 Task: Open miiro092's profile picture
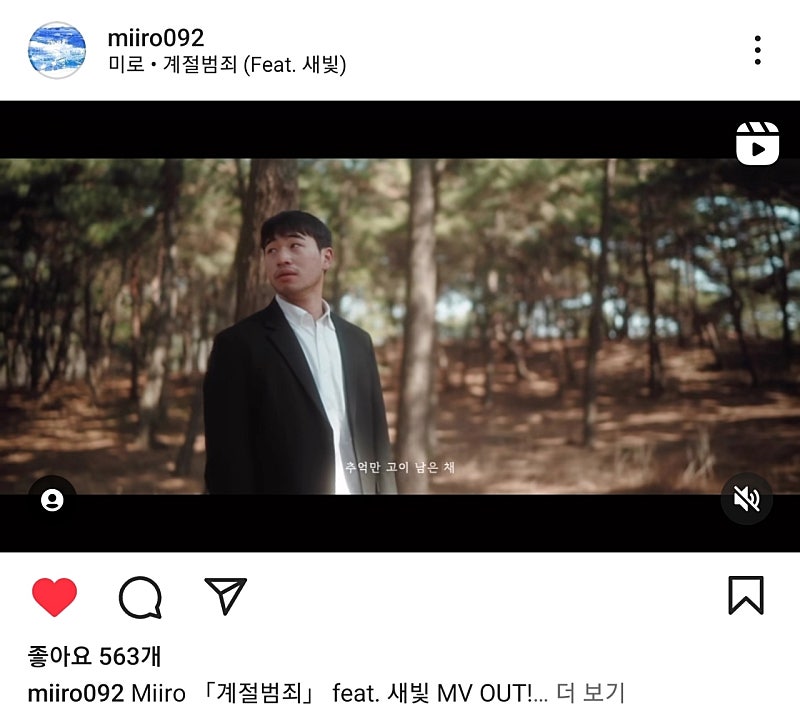point(57,50)
